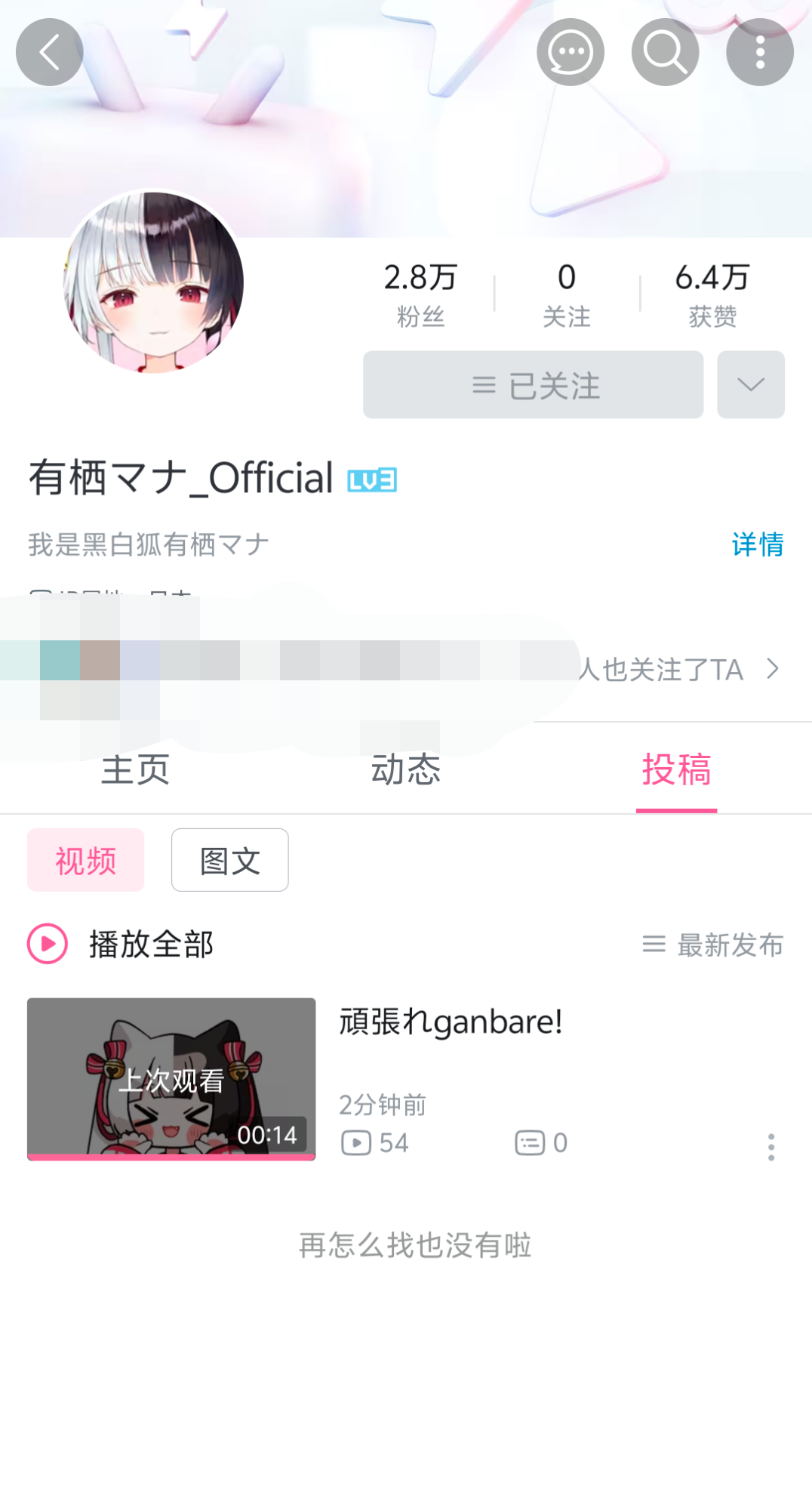This screenshot has width=812, height=1492.
Task: Tap 播放全部 to play all videos
Action: click(x=121, y=944)
